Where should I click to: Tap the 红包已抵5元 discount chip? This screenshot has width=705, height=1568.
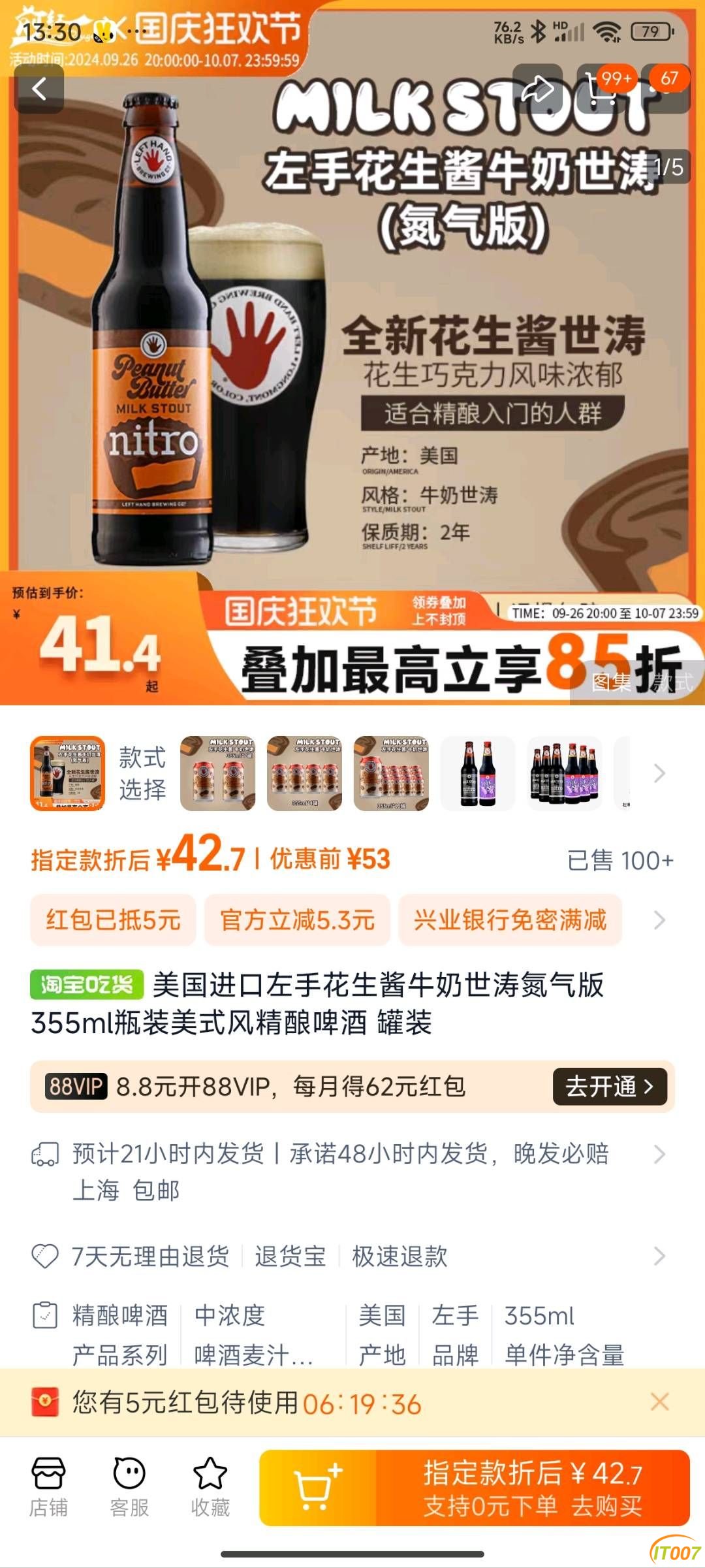click(x=113, y=920)
